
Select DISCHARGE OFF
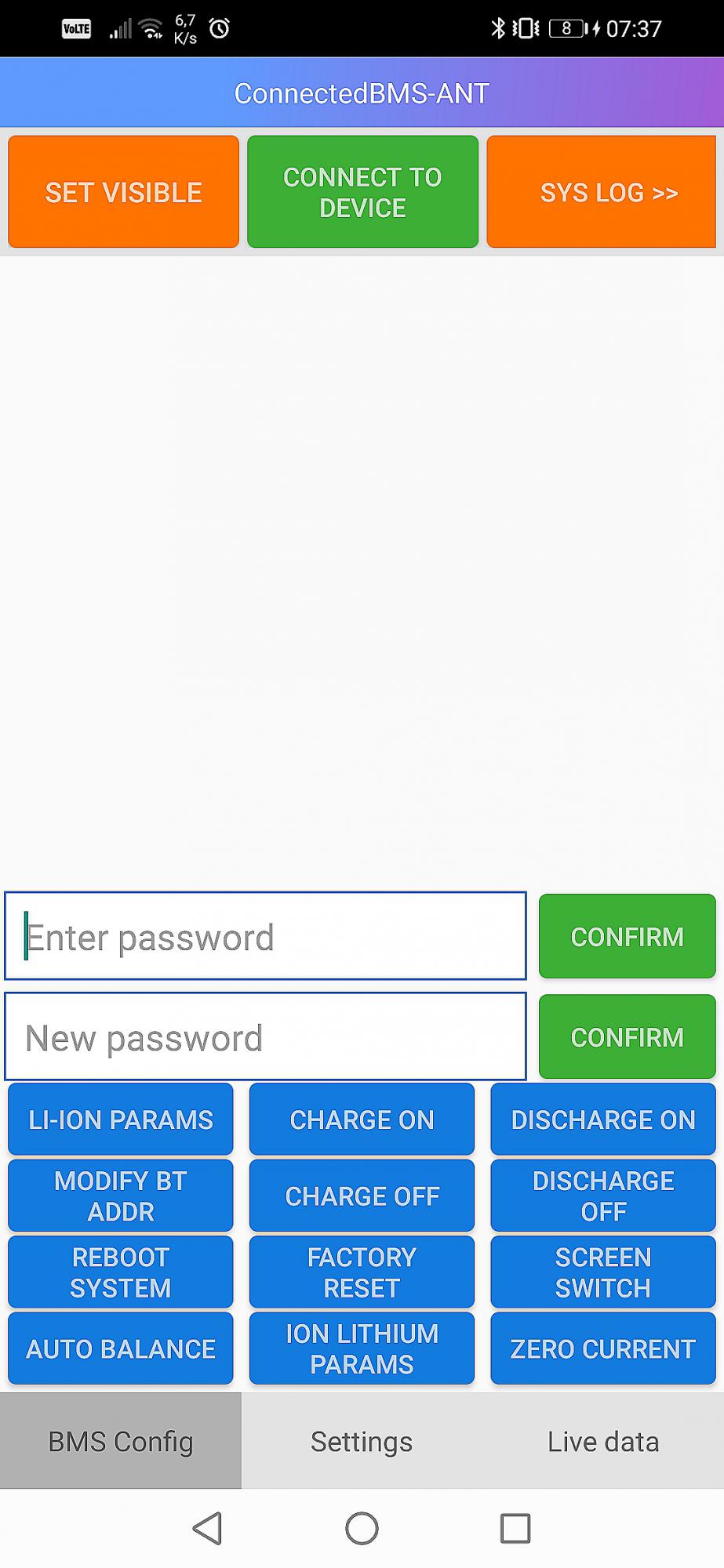(603, 1196)
